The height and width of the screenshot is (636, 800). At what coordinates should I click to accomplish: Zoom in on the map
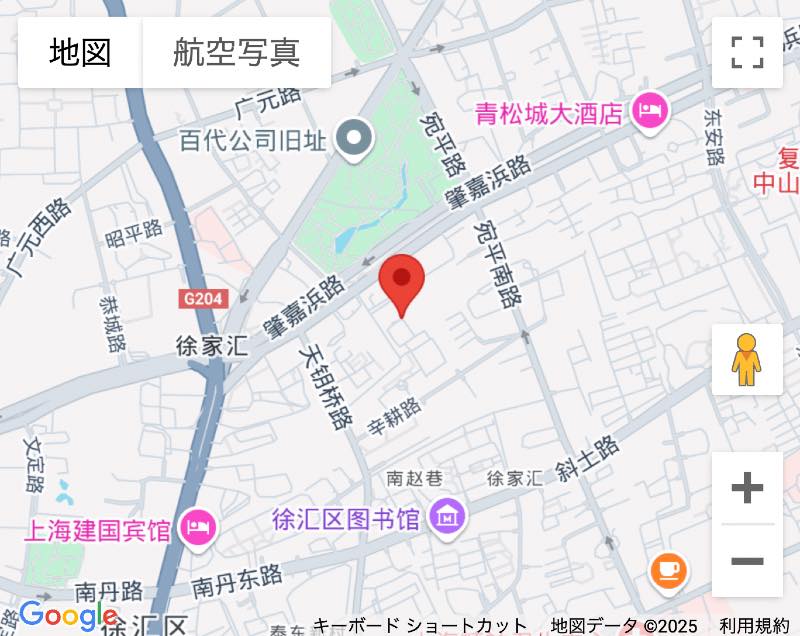747,488
